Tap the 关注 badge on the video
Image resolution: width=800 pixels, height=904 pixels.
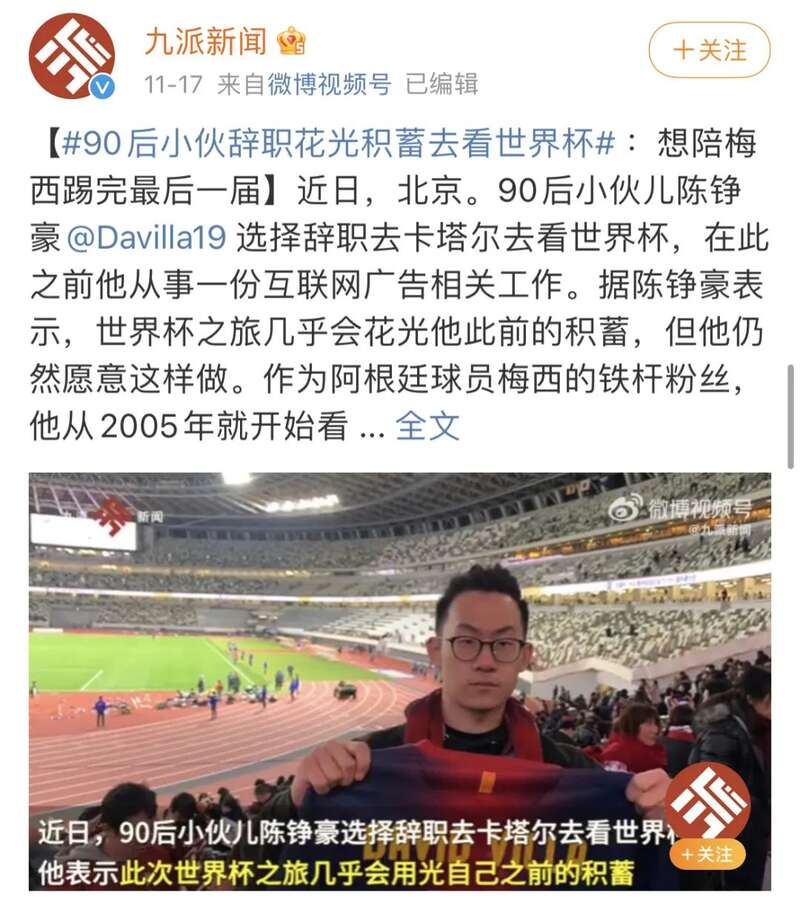click(708, 854)
